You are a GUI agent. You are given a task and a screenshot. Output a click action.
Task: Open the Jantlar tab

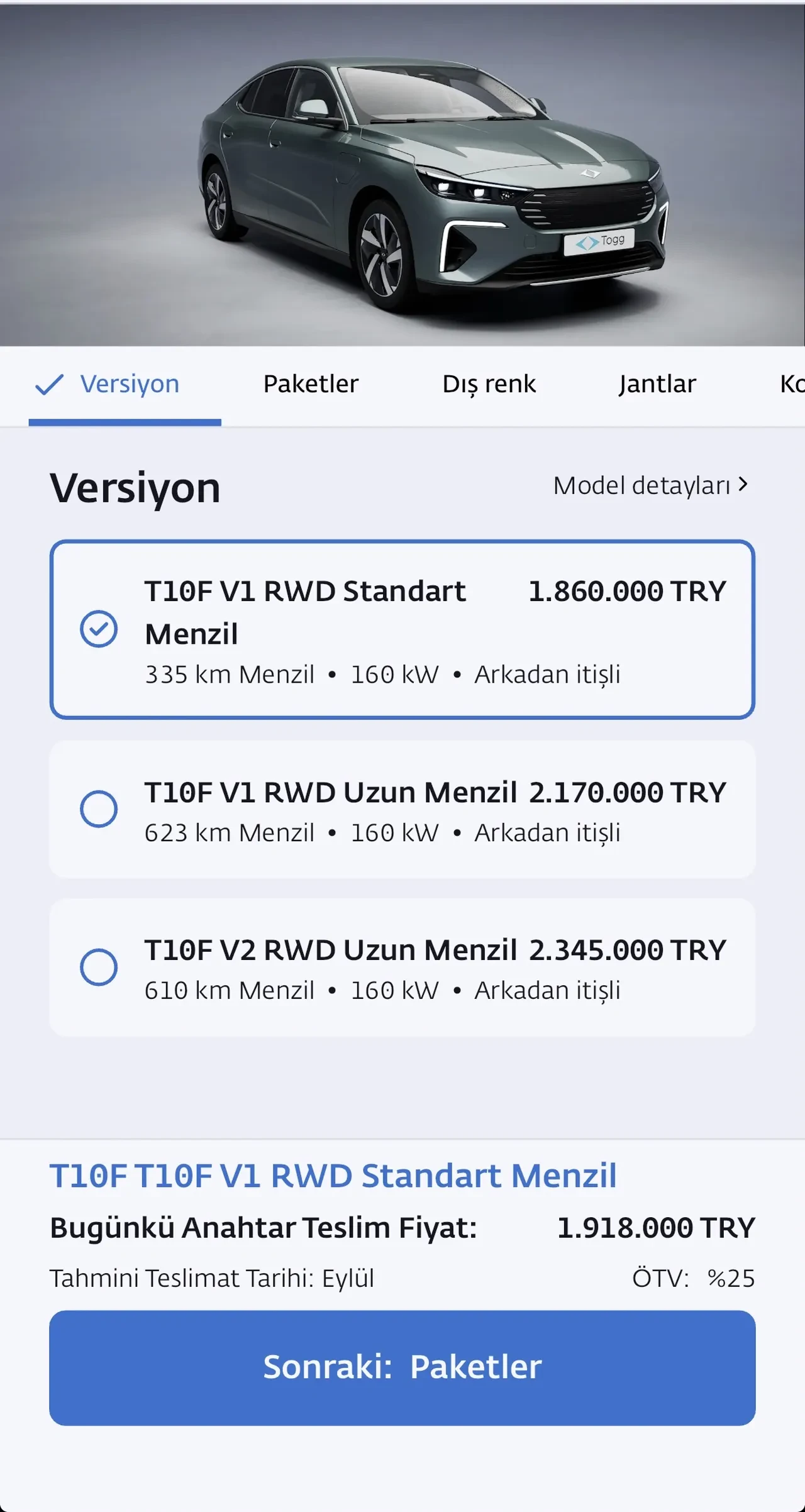tap(658, 384)
